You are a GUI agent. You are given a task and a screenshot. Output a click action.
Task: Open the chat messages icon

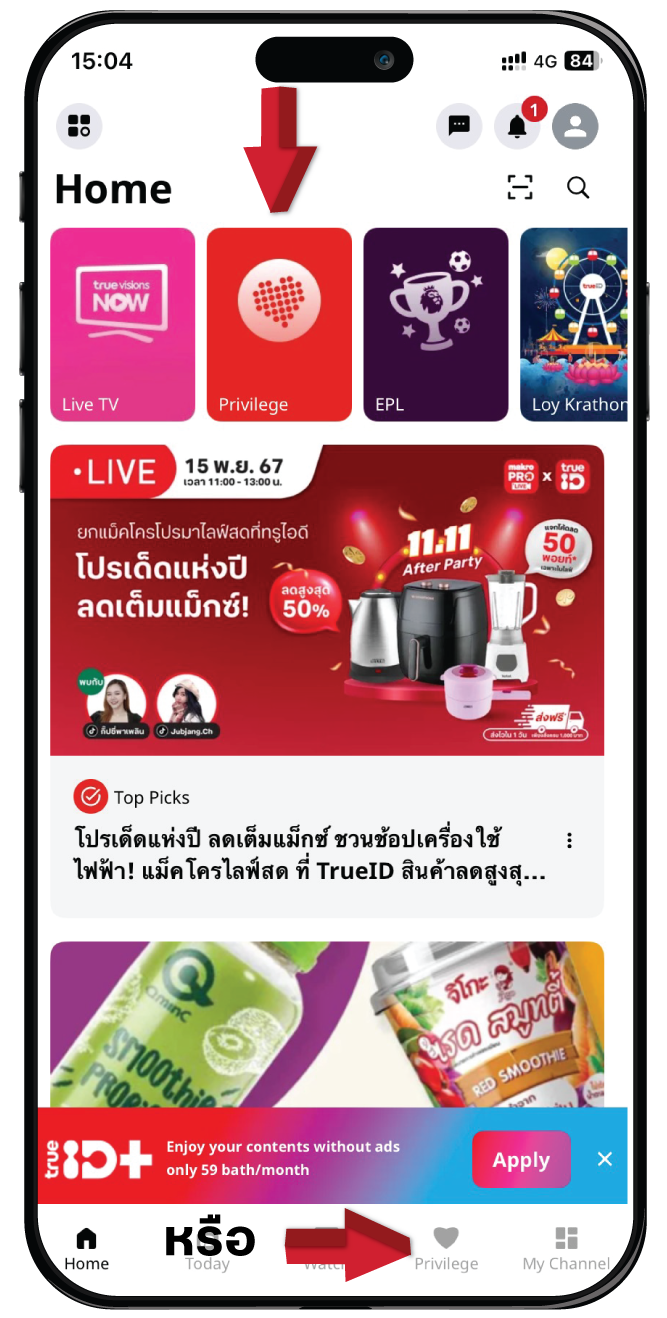[459, 126]
